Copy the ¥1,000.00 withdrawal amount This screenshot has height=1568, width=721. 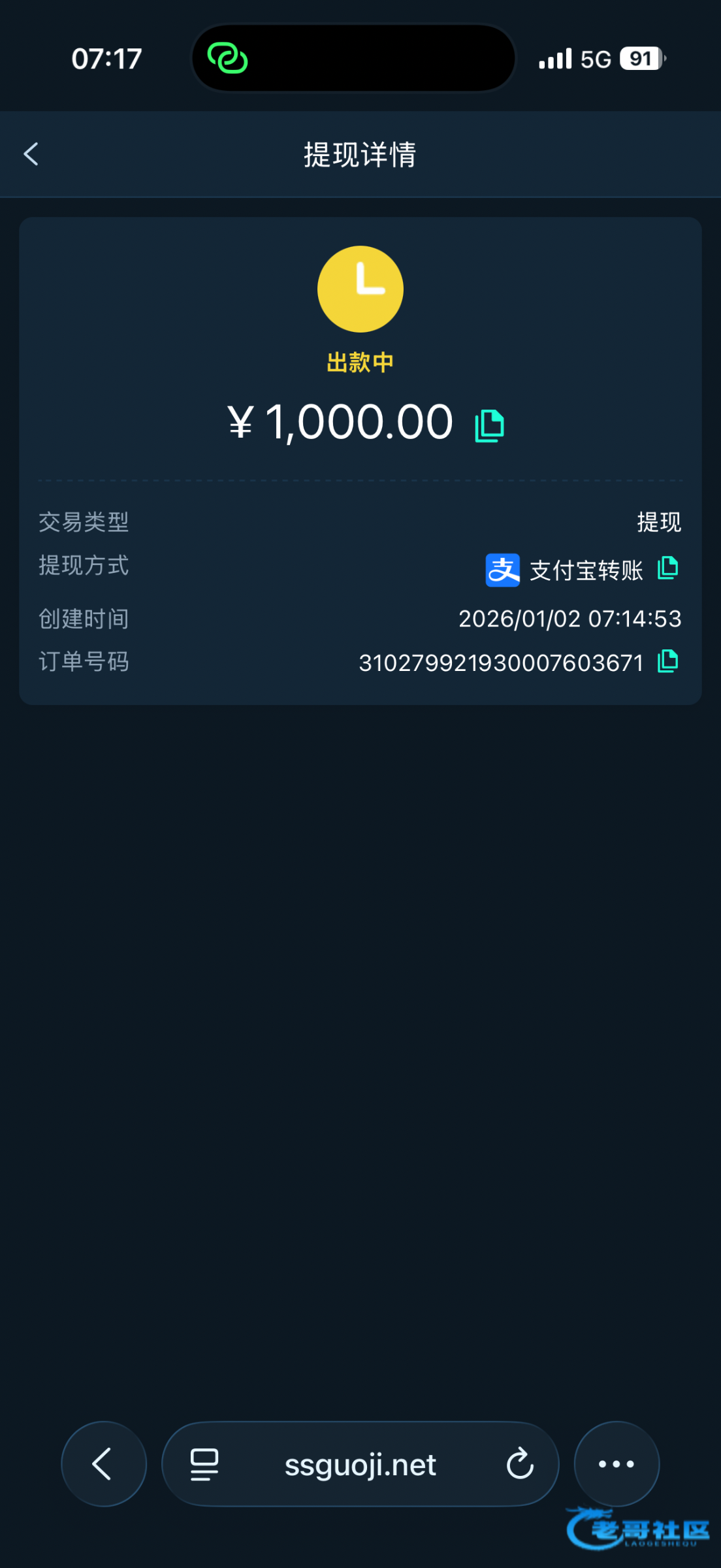489,426
